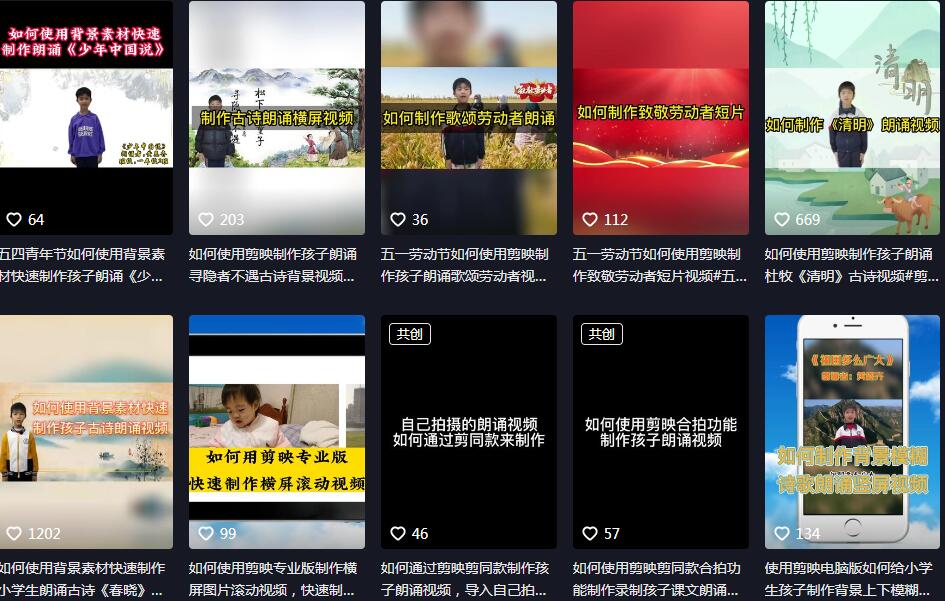The image size is (945, 601).
Task: Like the video with 203 likes
Action: pos(206,219)
